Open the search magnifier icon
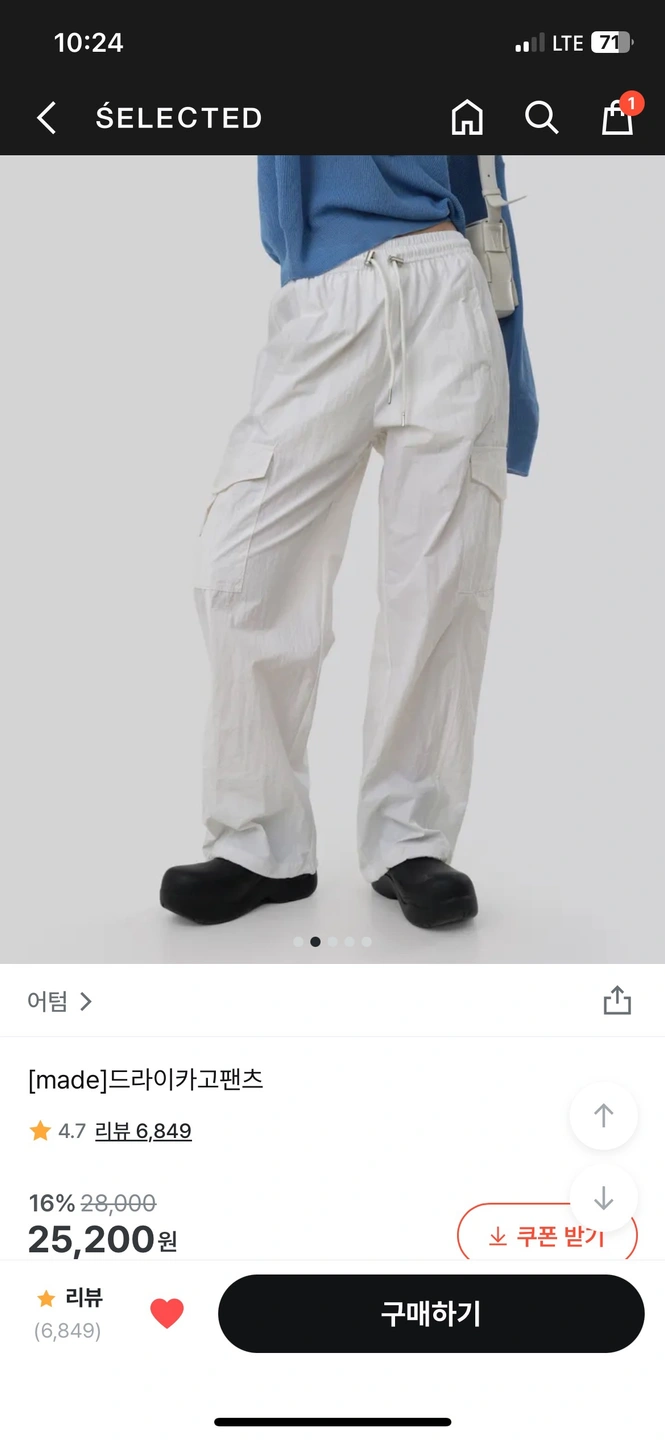The height and width of the screenshot is (1440, 665). (541, 118)
